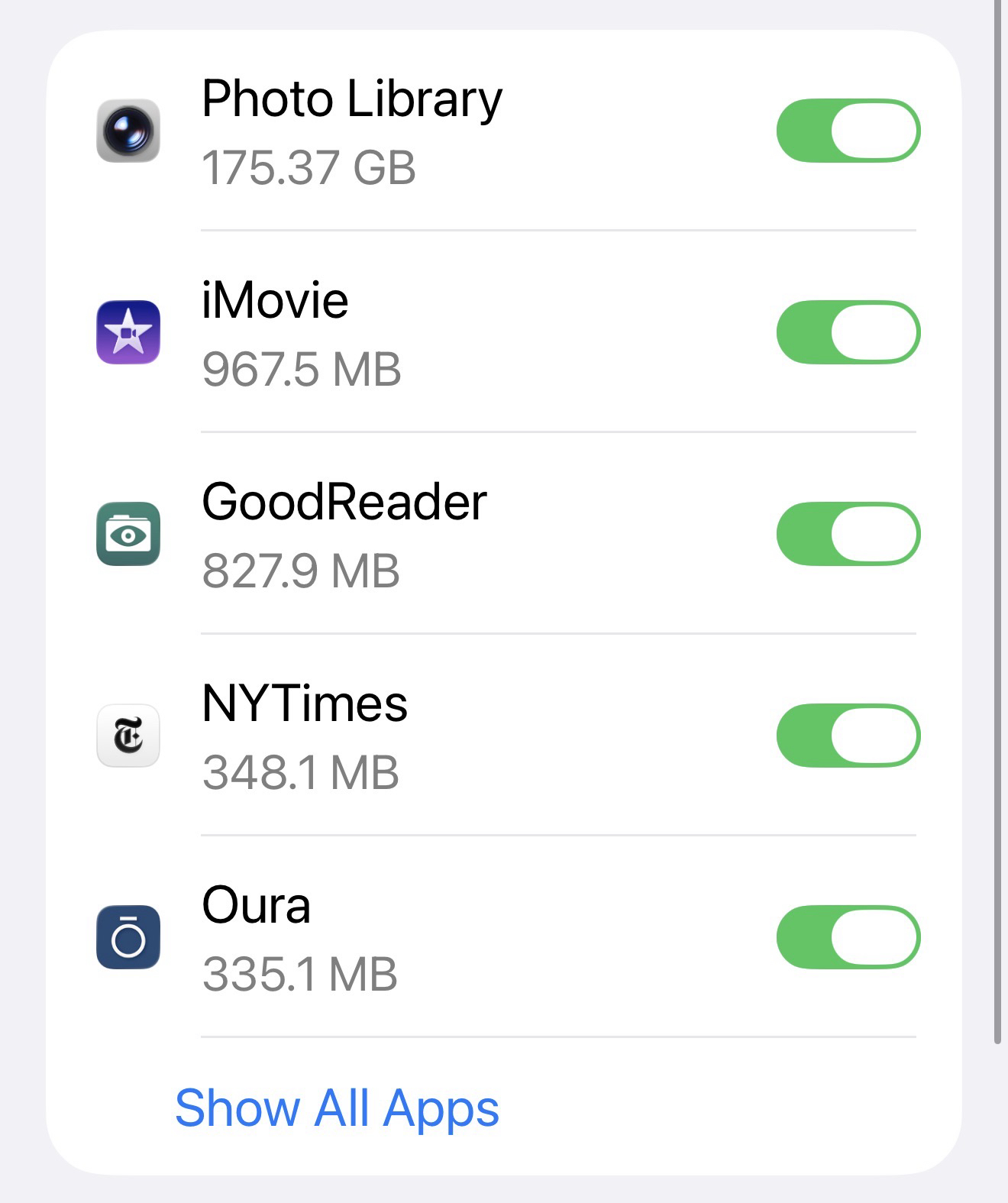Switch off the NYTimes toggle

click(848, 736)
